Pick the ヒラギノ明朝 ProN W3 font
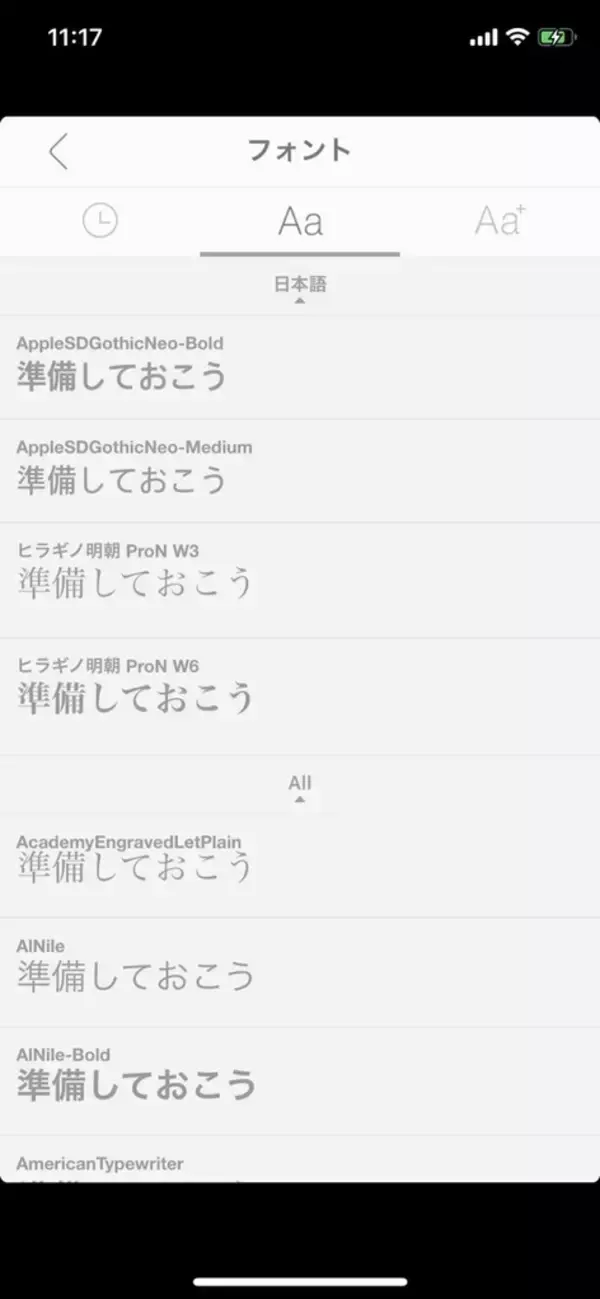The width and height of the screenshot is (600, 1299). point(300,579)
